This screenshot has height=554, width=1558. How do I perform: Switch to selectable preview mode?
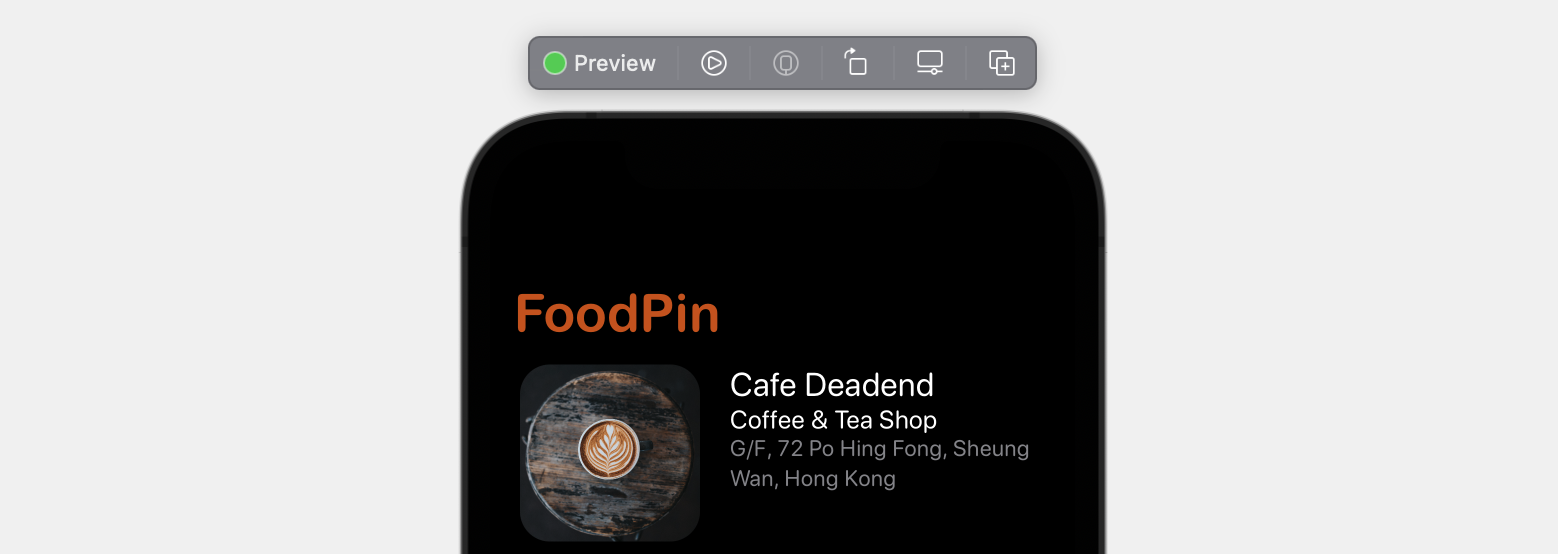tap(786, 63)
